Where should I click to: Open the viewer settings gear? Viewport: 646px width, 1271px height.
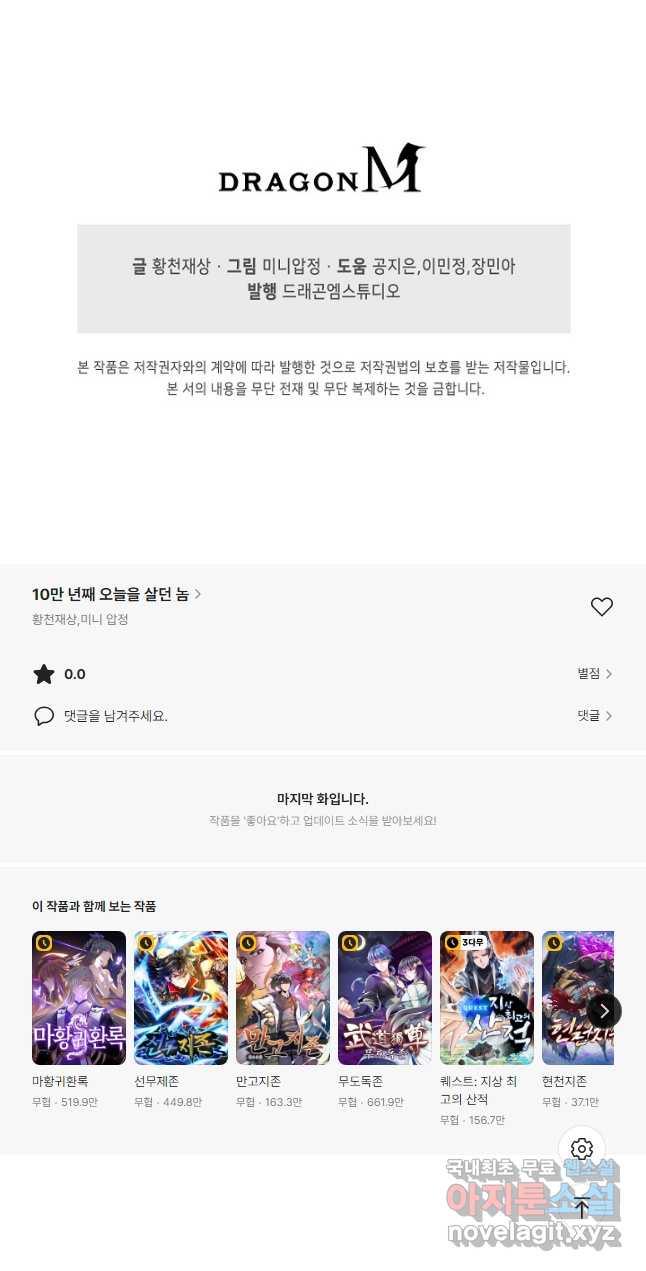(582, 1149)
